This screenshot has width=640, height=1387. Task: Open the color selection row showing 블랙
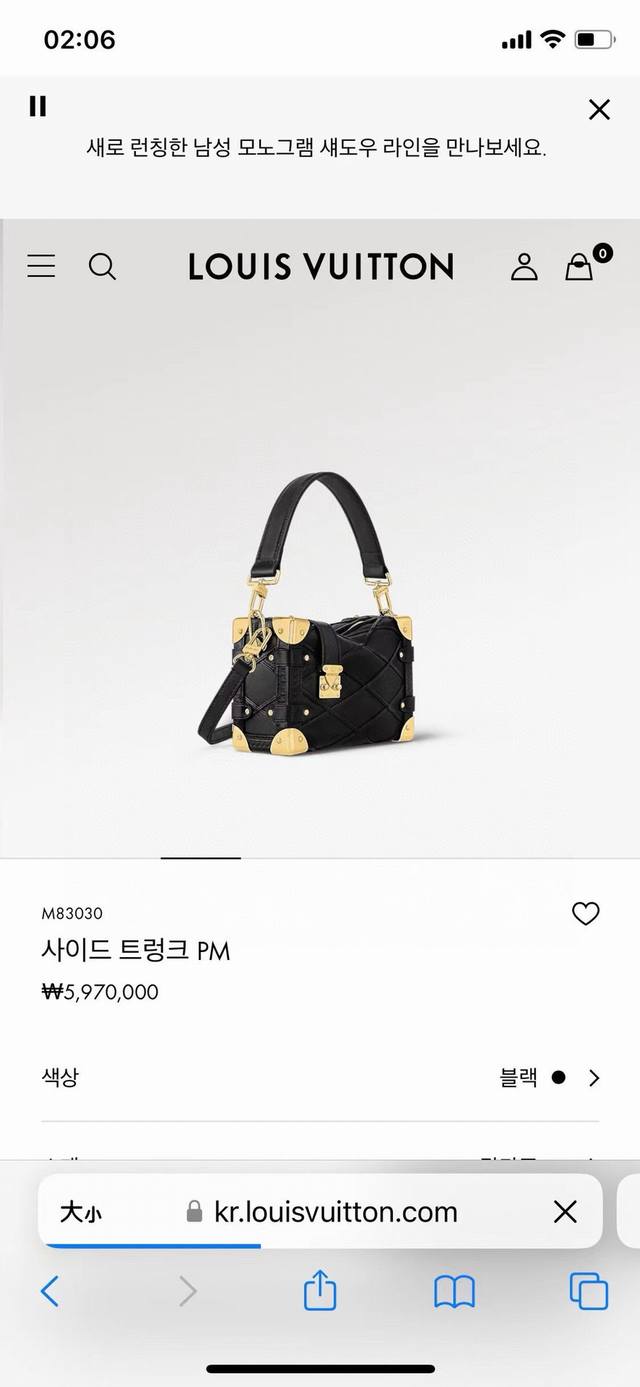(320, 1078)
